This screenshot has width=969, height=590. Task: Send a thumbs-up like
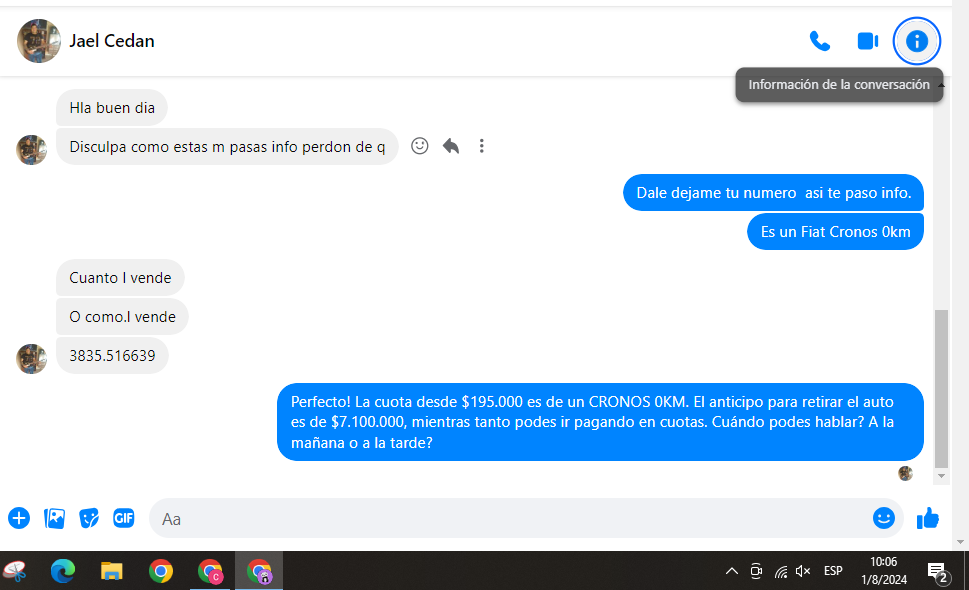(x=928, y=518)
